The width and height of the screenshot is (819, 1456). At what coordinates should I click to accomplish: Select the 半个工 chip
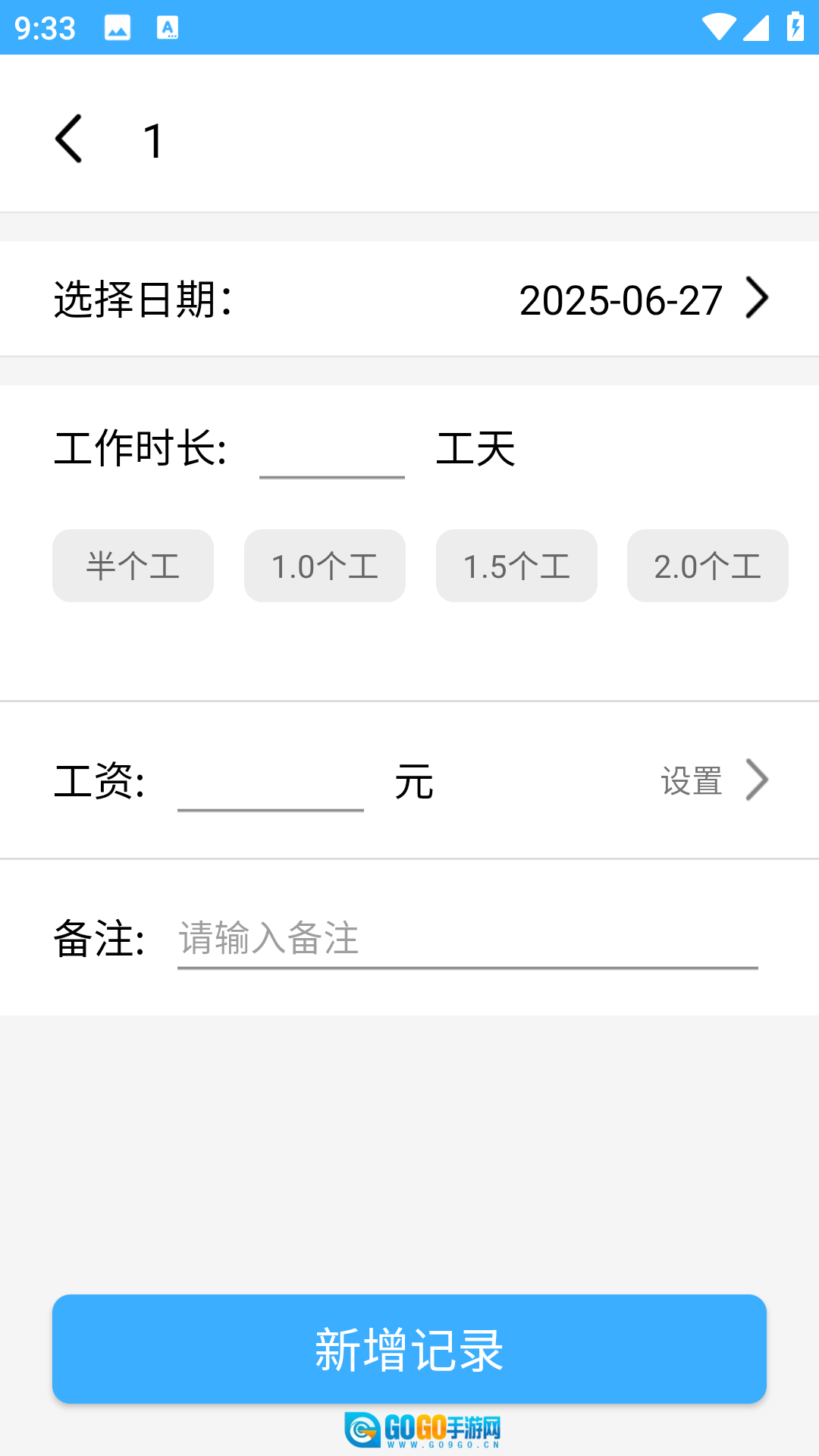click(133, 566)
